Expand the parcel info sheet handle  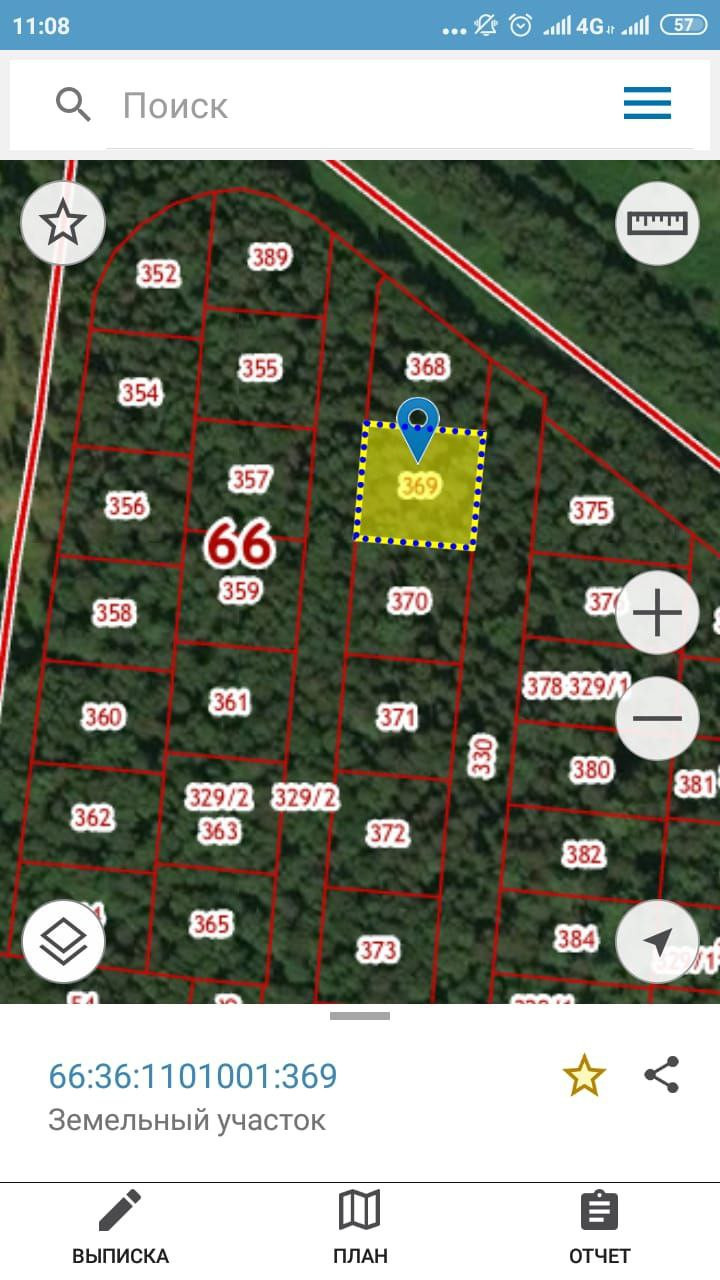tap(360, 1016)
